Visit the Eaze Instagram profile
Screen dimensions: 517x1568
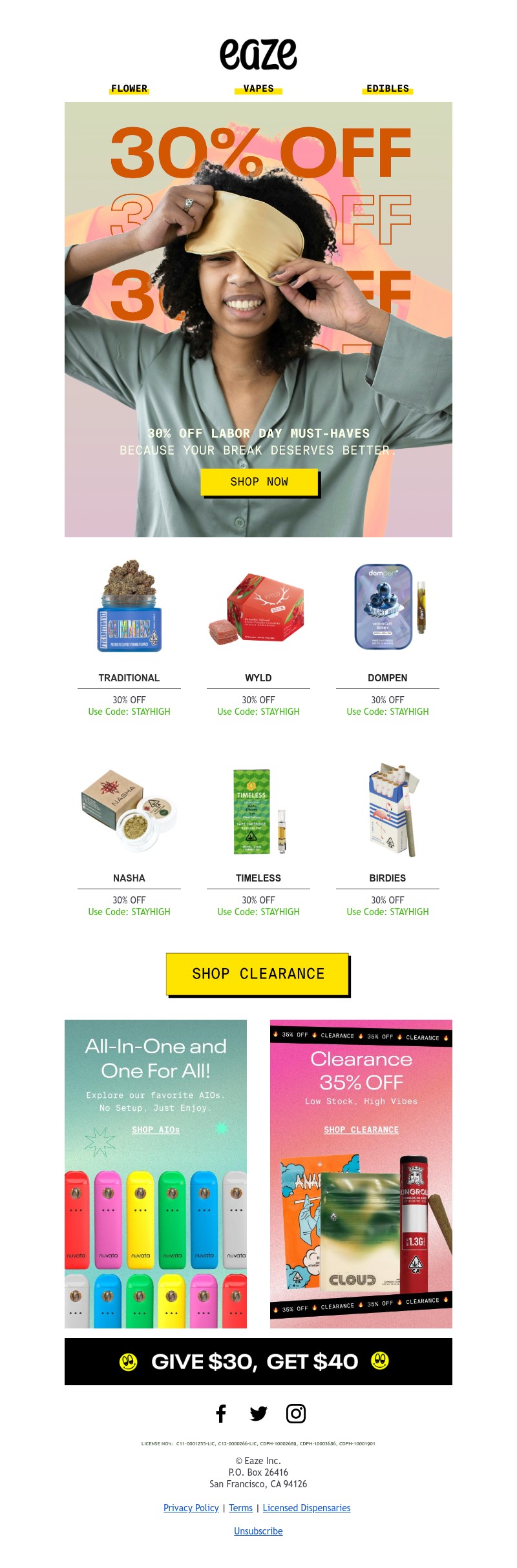point(296,1414)
